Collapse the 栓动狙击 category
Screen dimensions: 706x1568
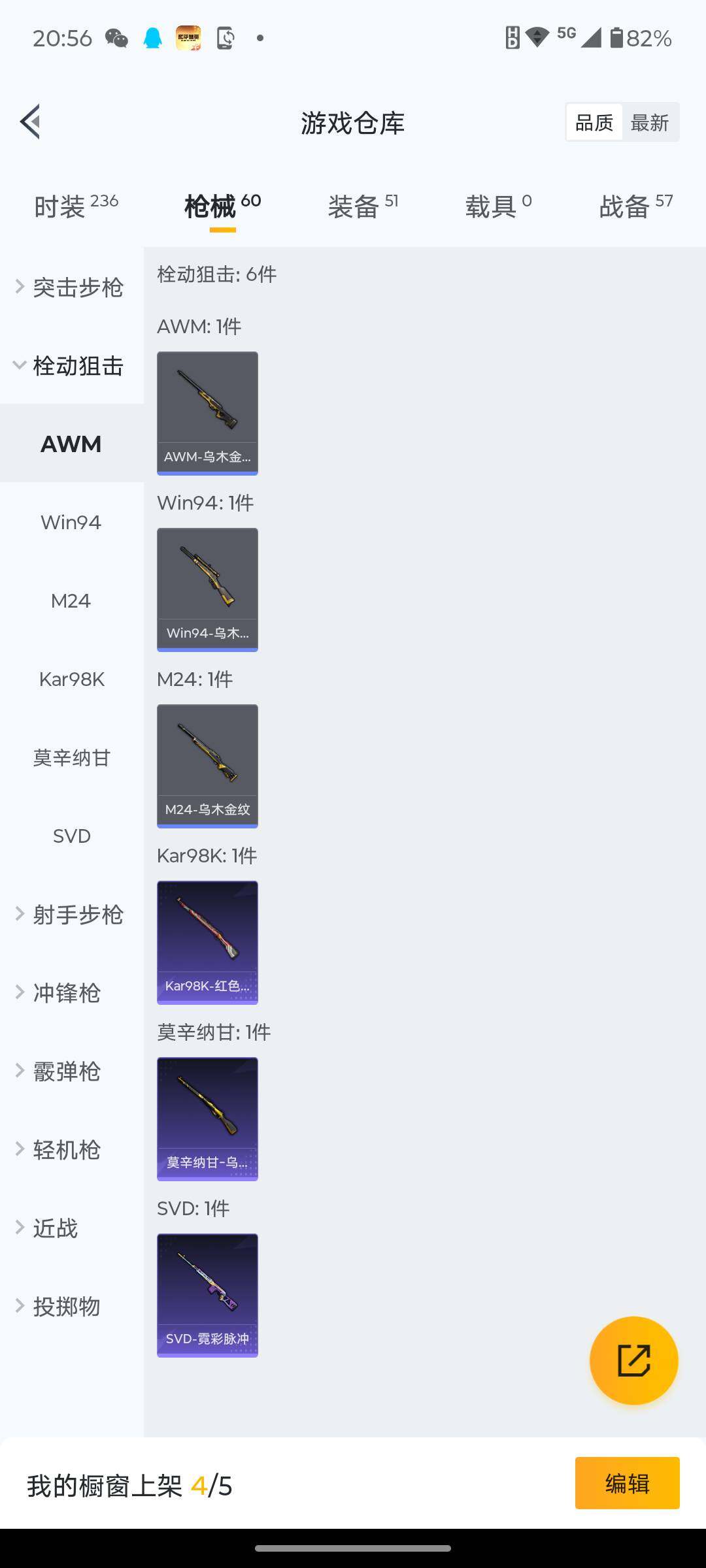pyautogui.click(x=71, y=365)
